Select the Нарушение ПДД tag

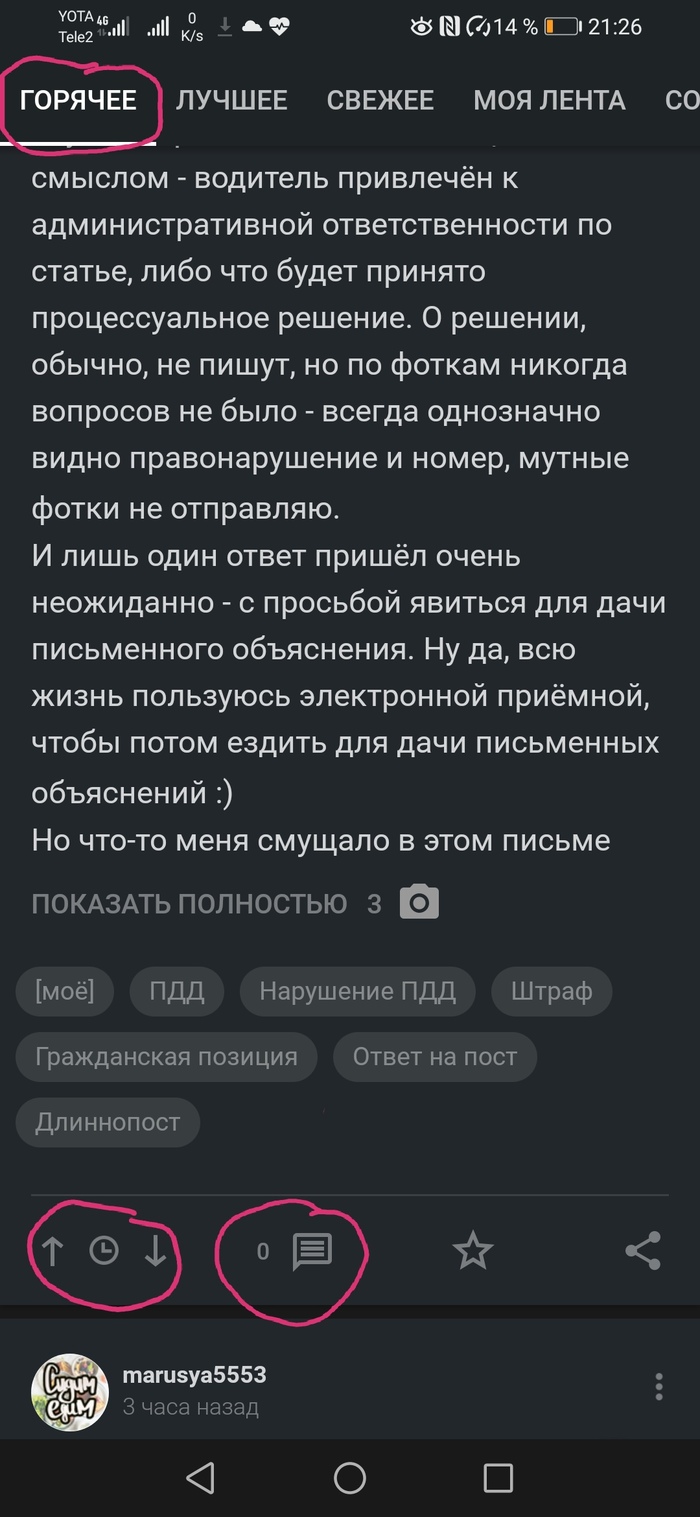[x=357, y=991]
